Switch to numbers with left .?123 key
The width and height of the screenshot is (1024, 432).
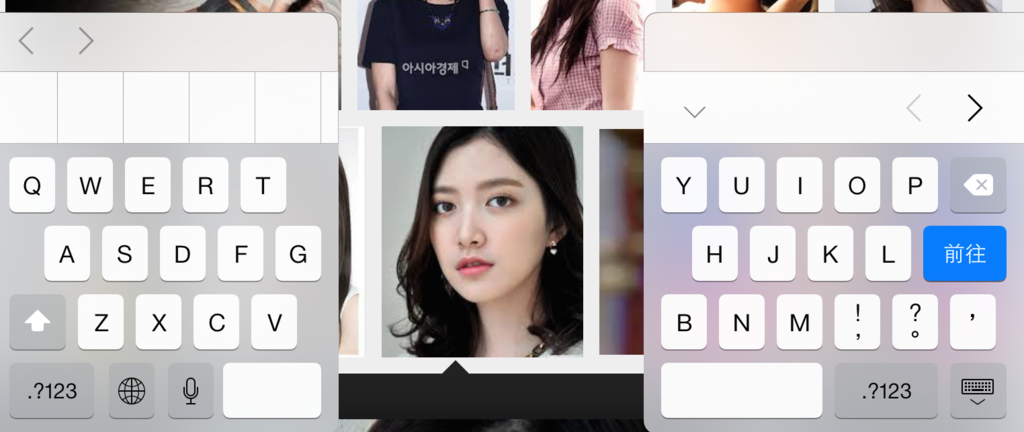click(51, 390)
